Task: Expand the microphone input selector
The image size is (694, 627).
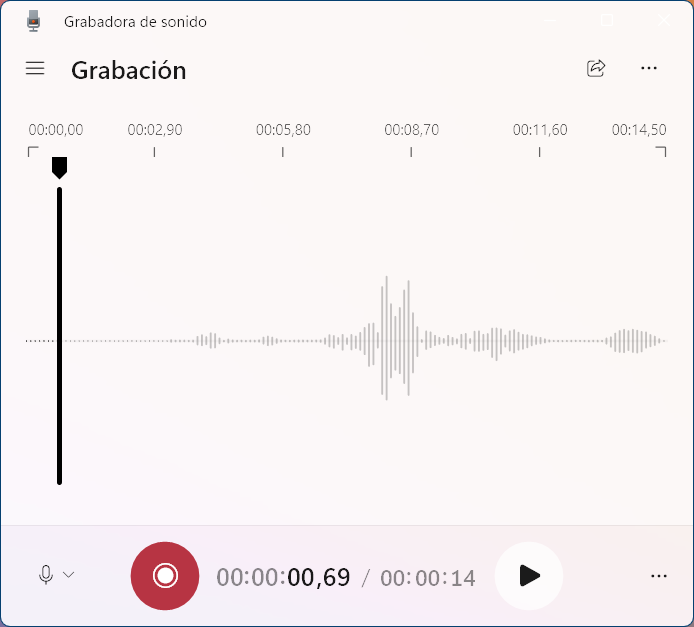Action: [56, 575]
